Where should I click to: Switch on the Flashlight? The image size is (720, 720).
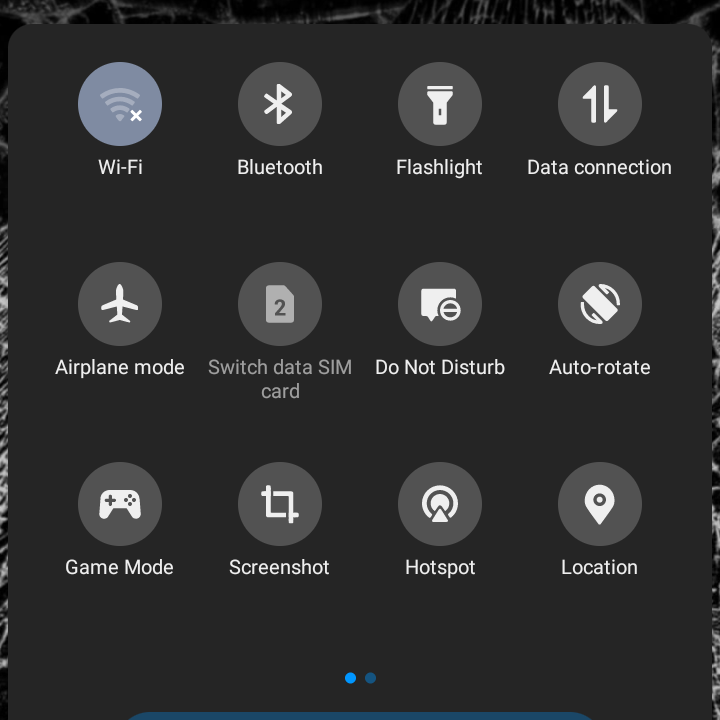(440, 105)
